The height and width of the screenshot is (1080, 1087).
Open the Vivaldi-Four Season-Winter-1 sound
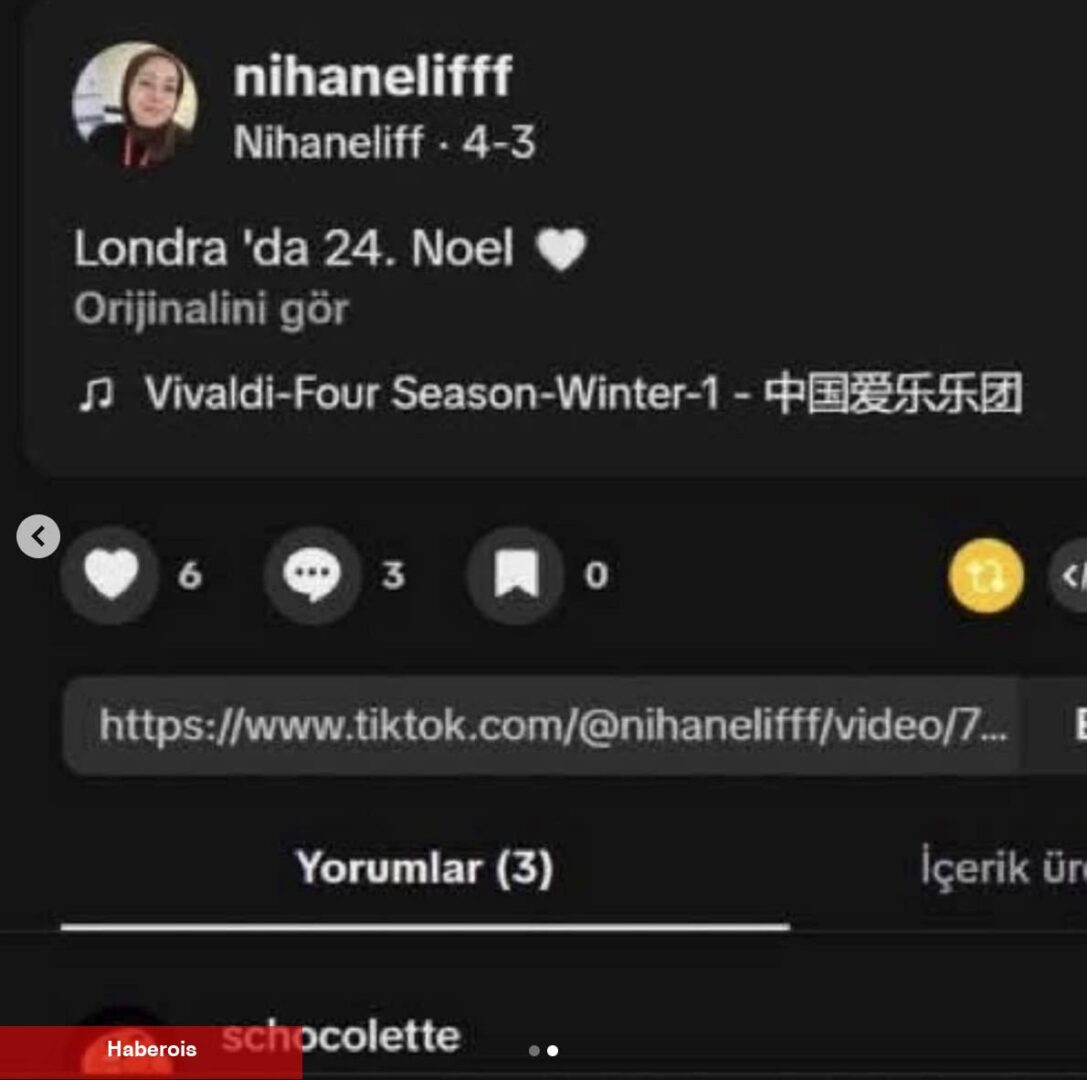tap(582, 393)
